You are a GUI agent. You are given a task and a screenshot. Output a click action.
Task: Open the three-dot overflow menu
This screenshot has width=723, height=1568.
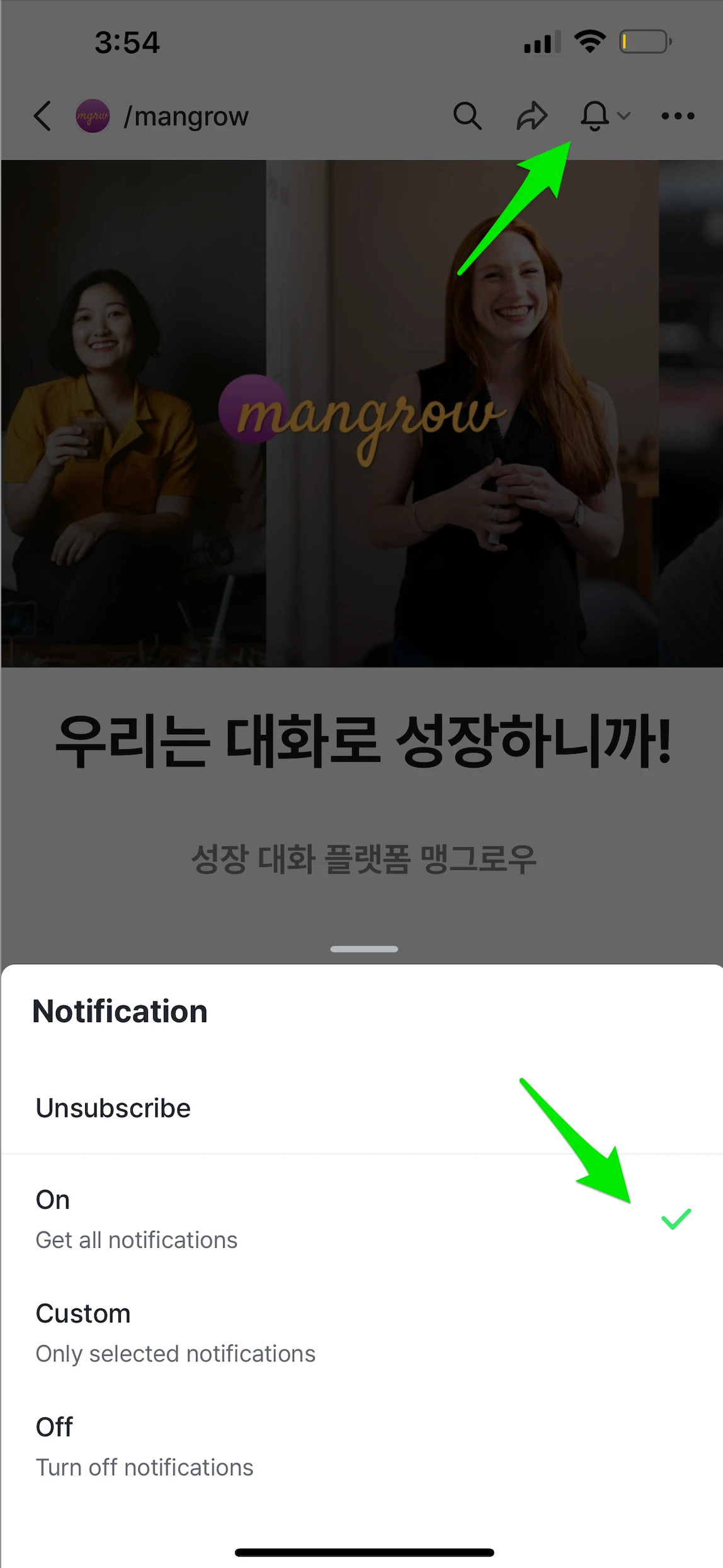(x=678, y=116)
